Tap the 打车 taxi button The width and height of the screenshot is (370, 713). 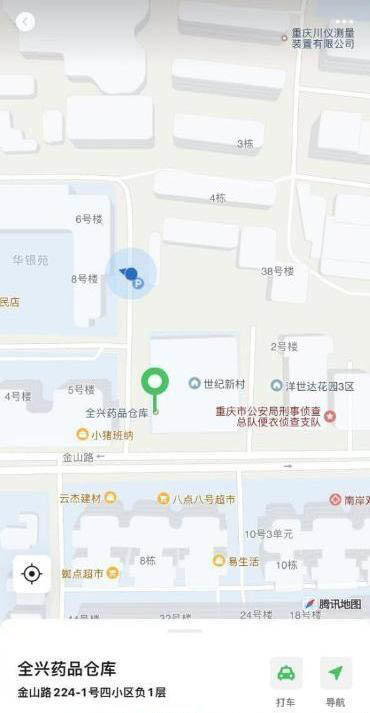tap(286, 681)
